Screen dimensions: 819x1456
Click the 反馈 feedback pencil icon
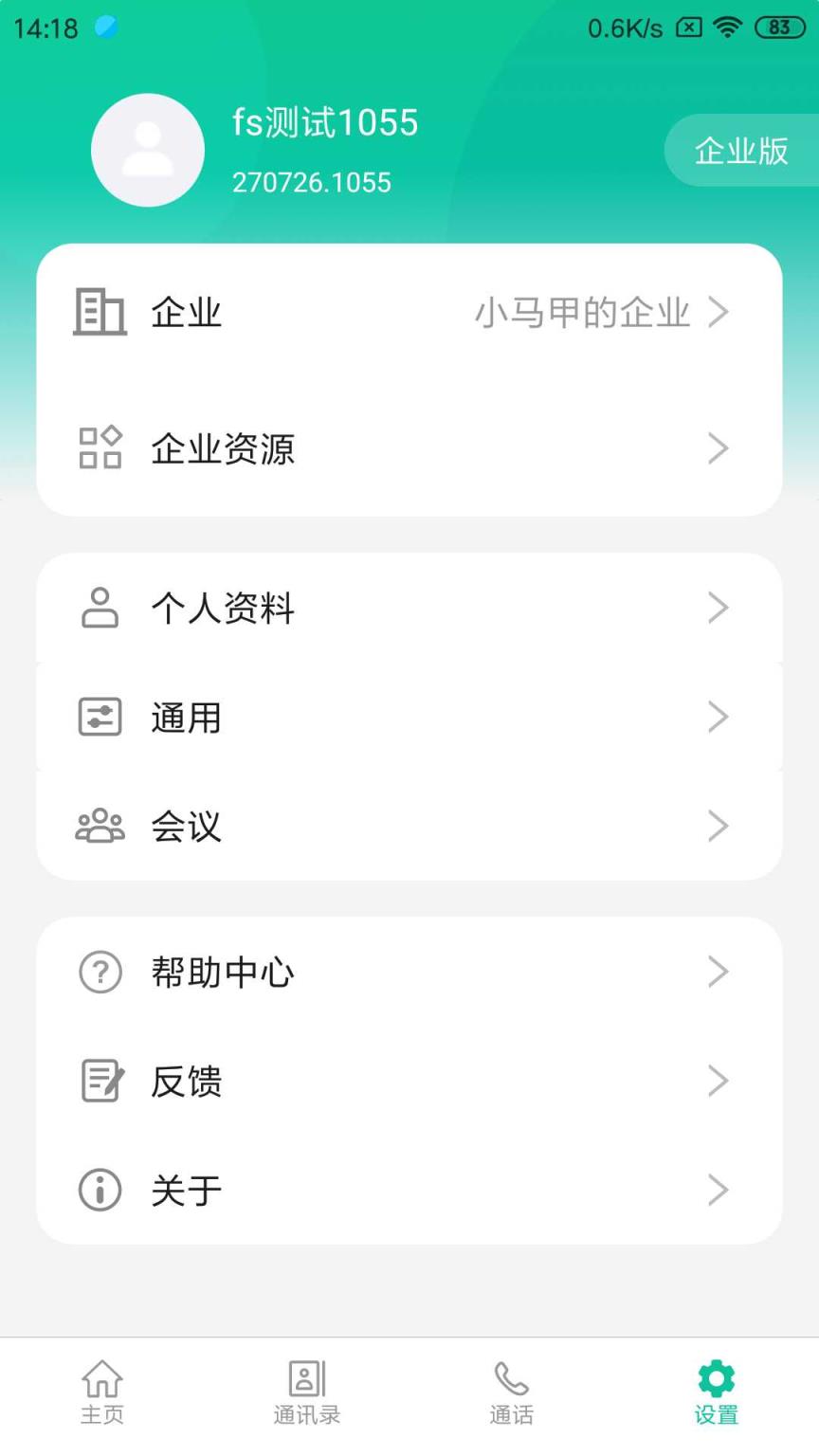[100, 1081]
